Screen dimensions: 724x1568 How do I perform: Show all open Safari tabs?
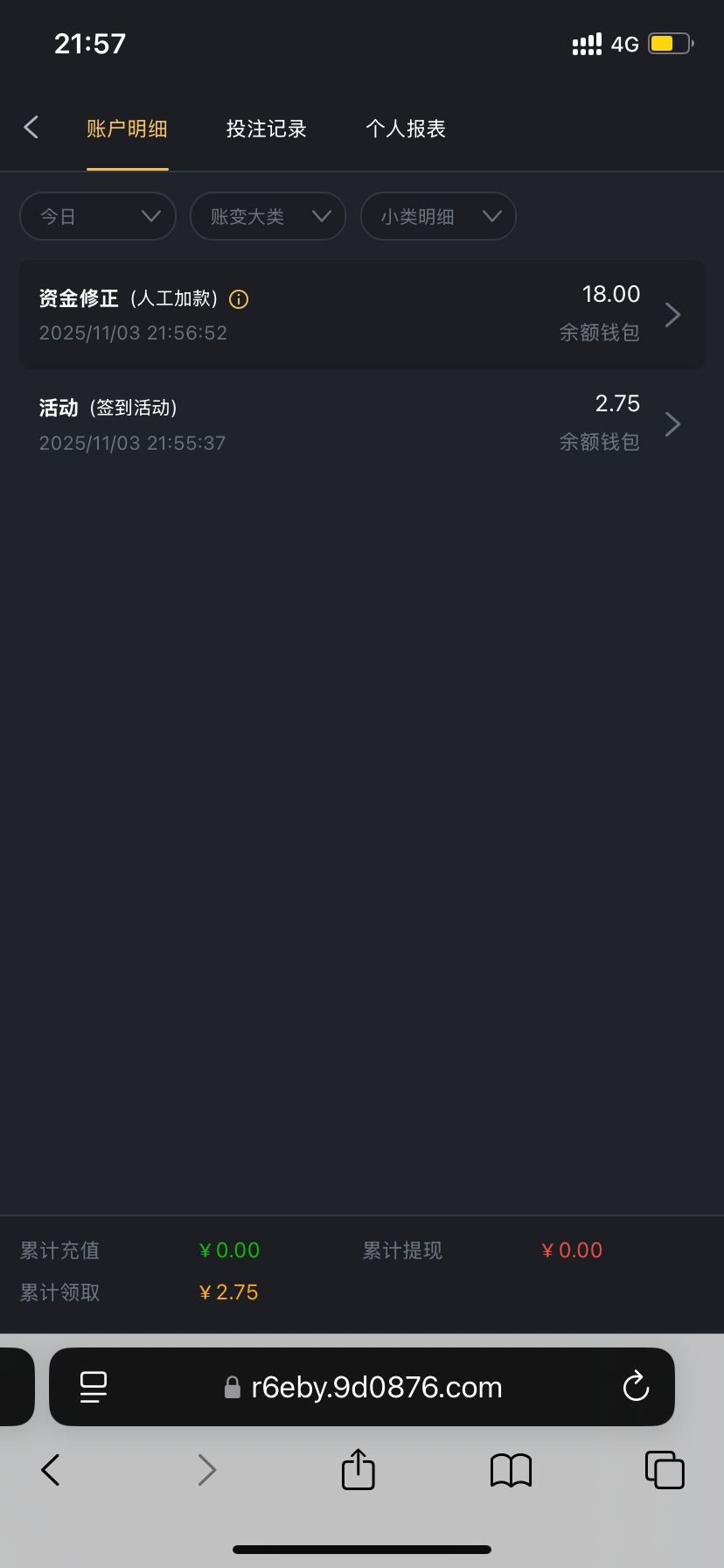(x=665, y=1470)
